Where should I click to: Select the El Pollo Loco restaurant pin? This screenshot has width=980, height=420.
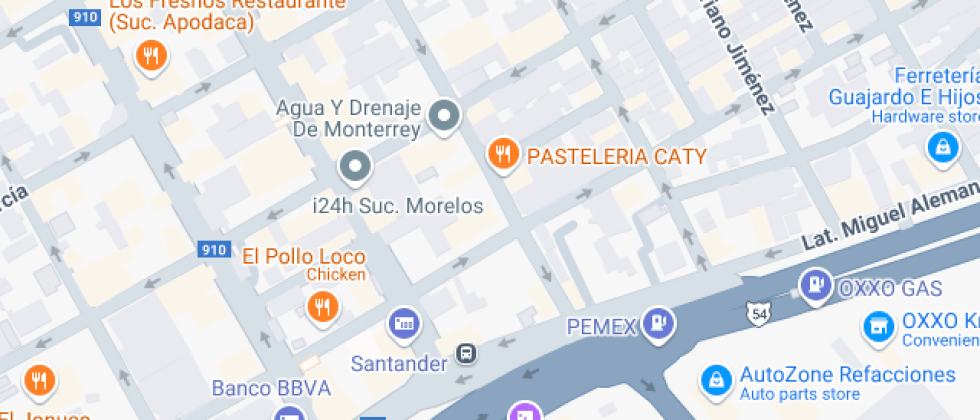321,306
